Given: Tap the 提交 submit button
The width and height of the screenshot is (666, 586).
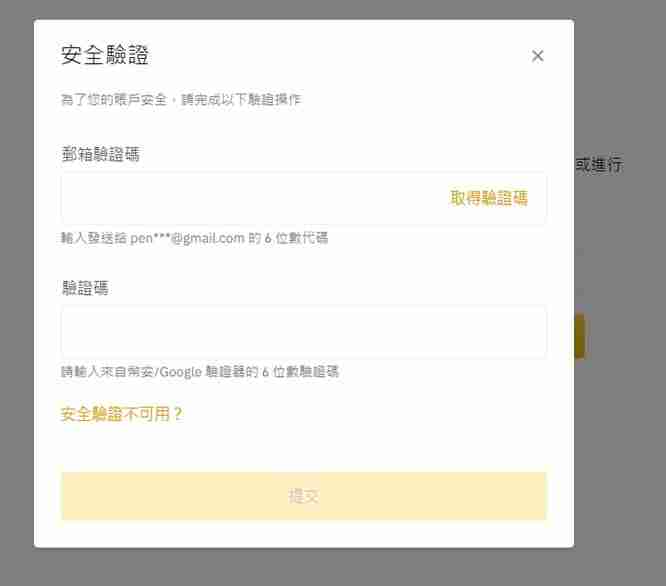Looking at the screenshot, I should pyautogui.click(x=303, y=496).
